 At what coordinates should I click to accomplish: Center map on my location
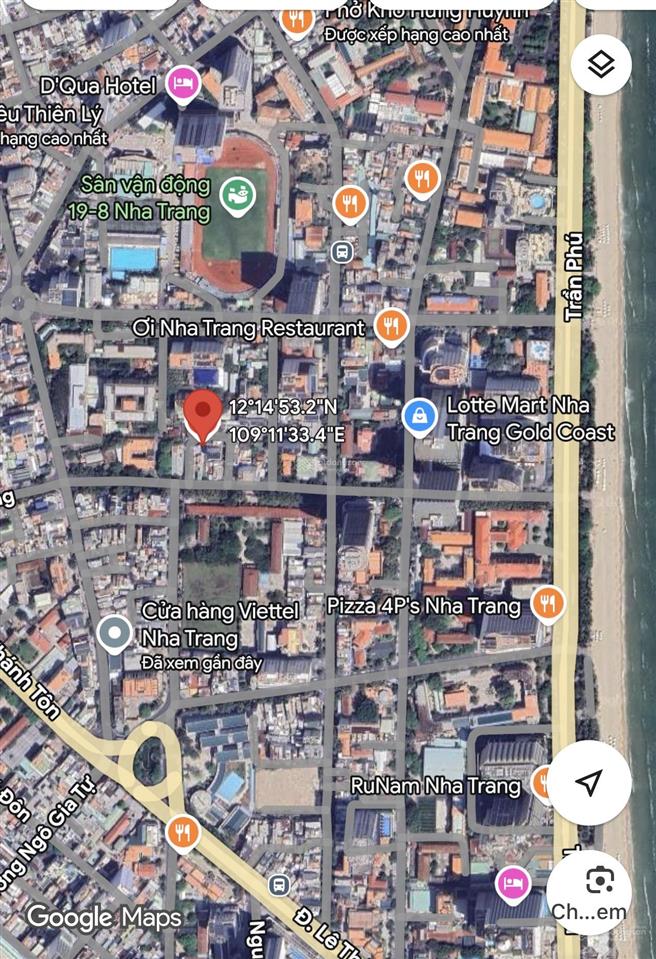point(589,783)
